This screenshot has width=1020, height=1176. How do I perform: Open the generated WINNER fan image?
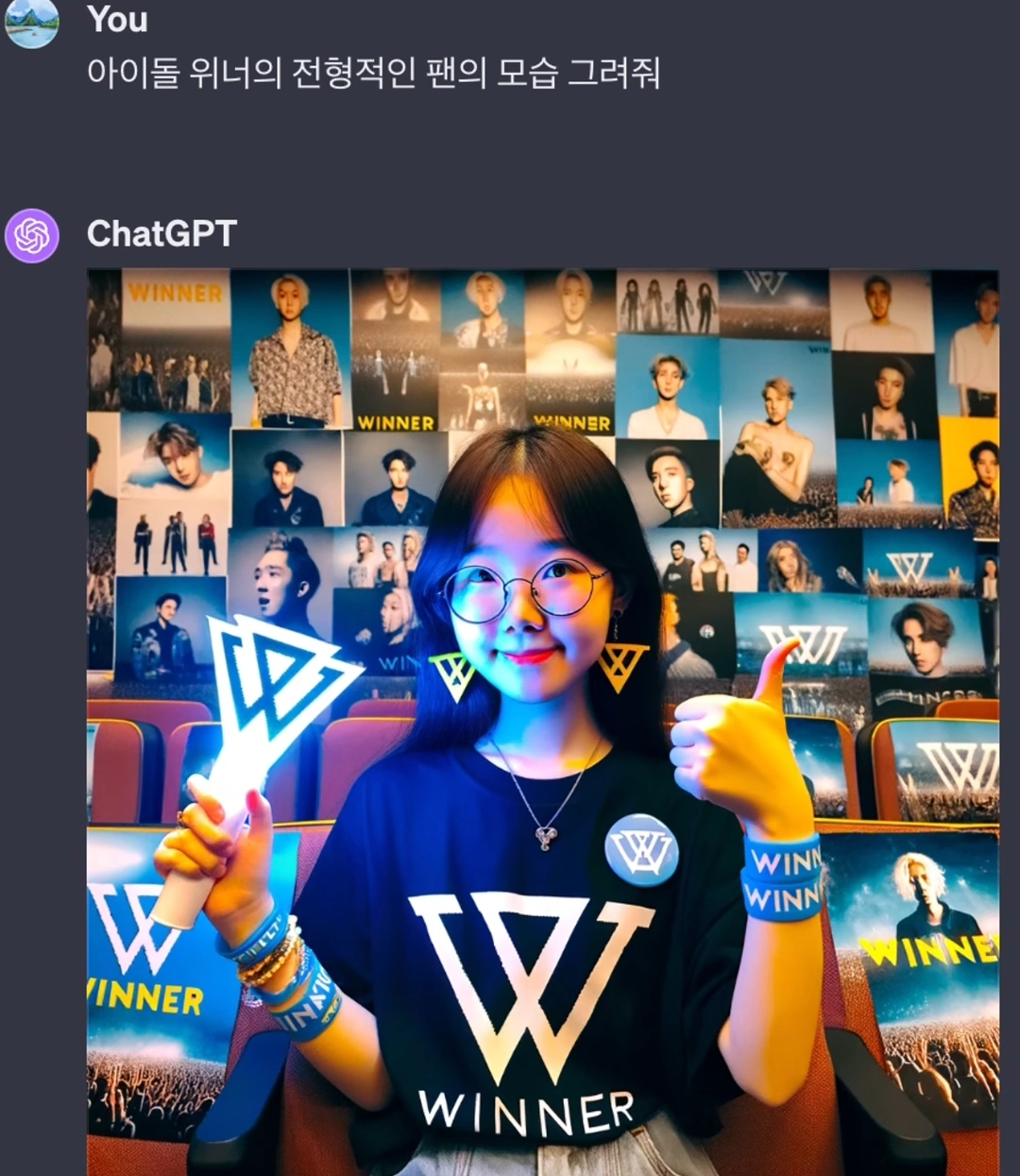coord(543,723)
